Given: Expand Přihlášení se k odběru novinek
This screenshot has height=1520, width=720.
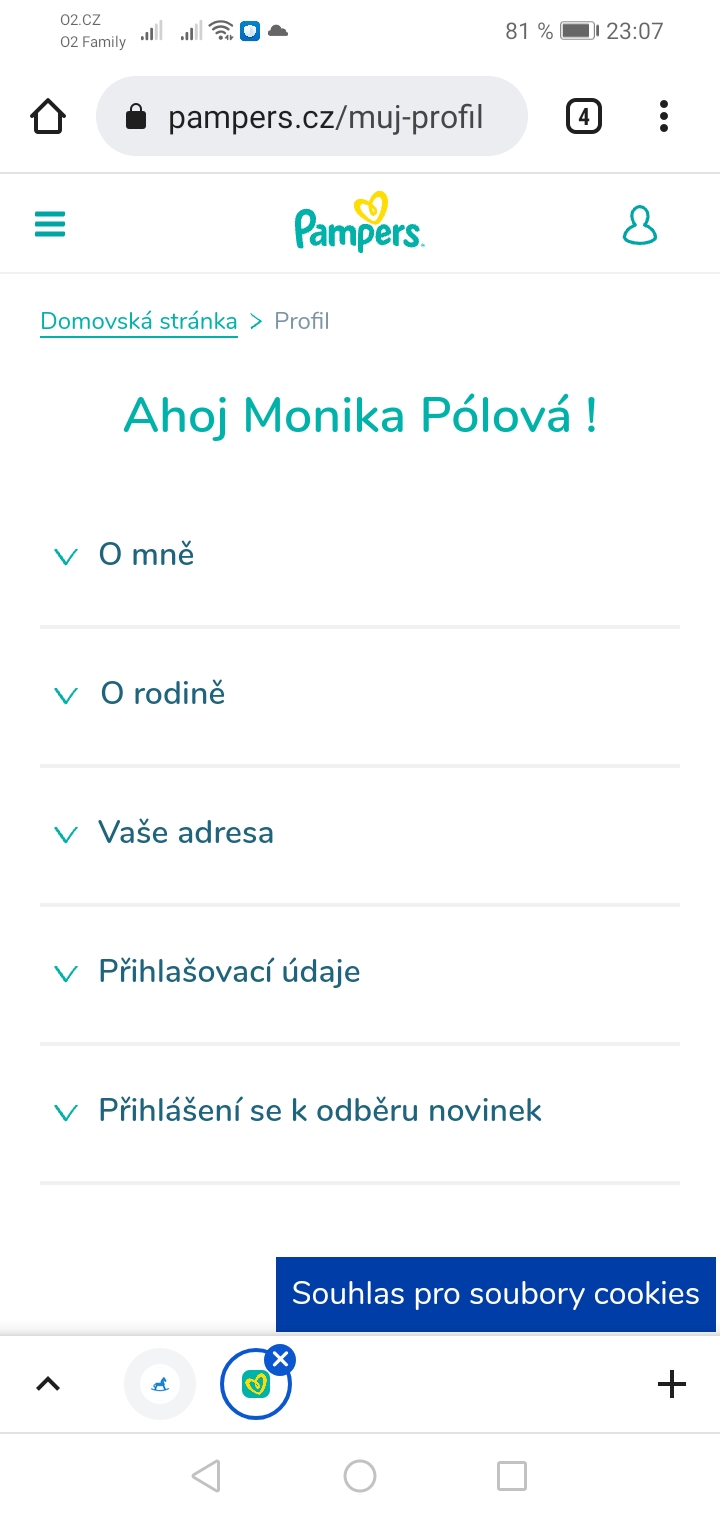Looking at the screenshot, I should pyautogui.click(x=319, y=1110).
